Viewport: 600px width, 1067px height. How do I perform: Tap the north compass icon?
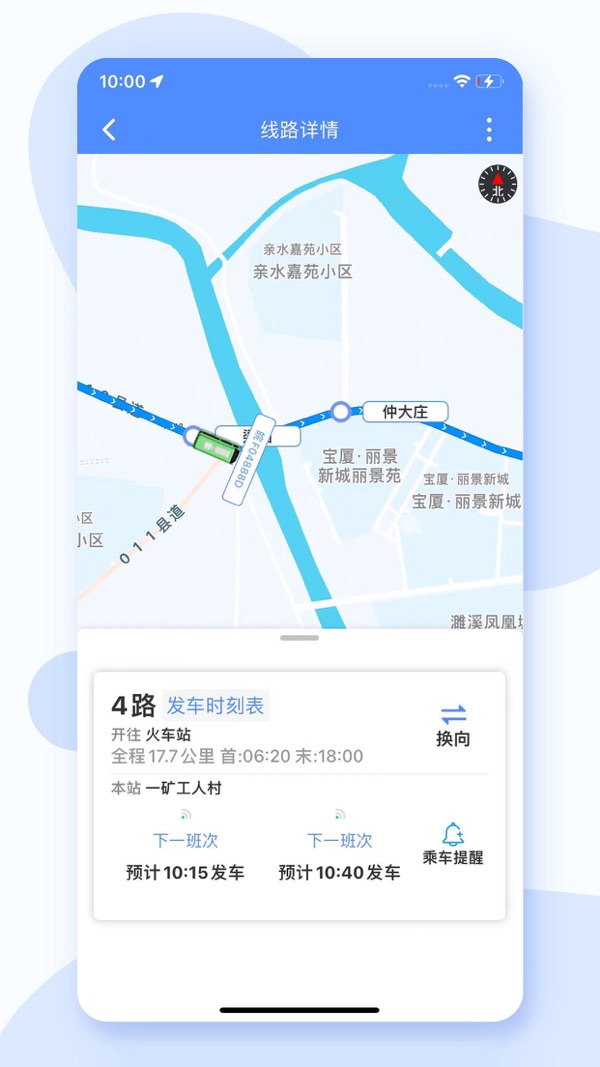[497, 183]
